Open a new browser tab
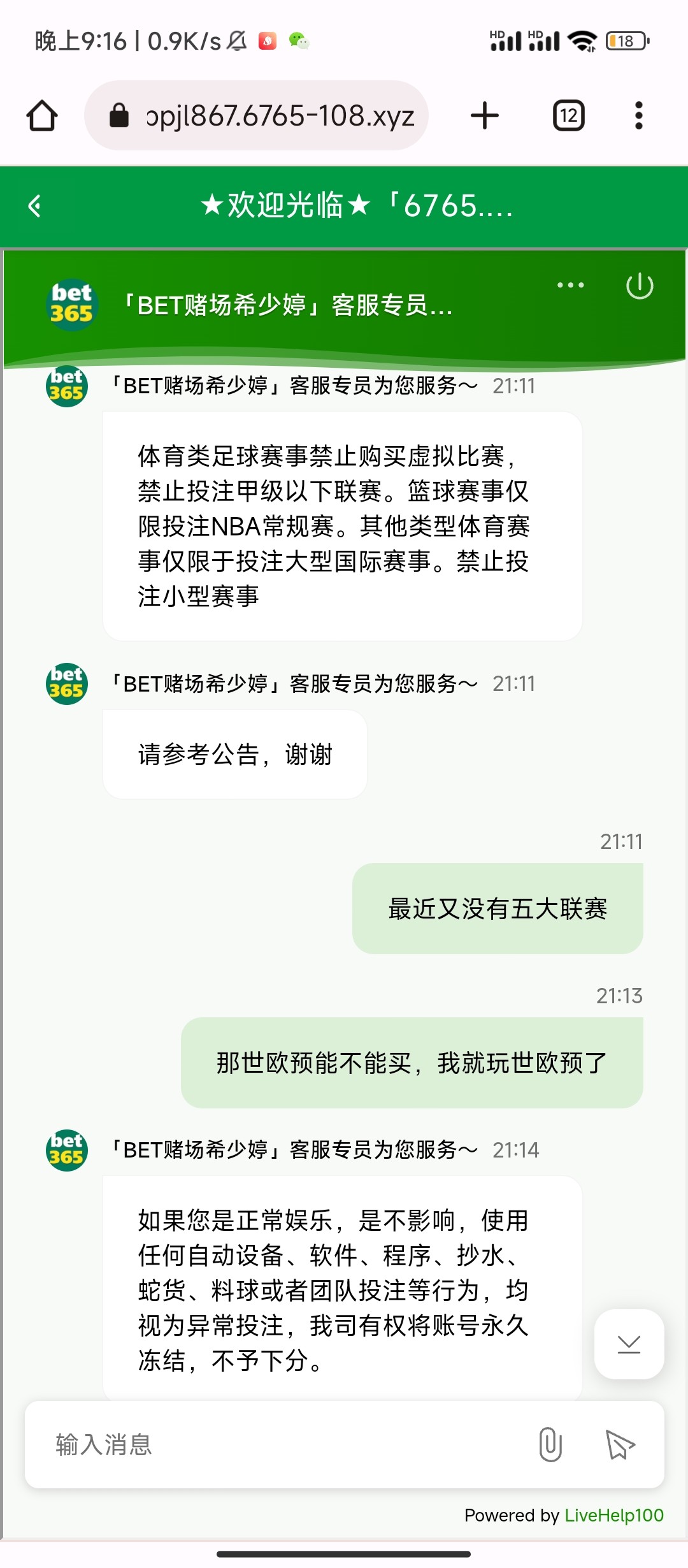 [x=484, y=116]
